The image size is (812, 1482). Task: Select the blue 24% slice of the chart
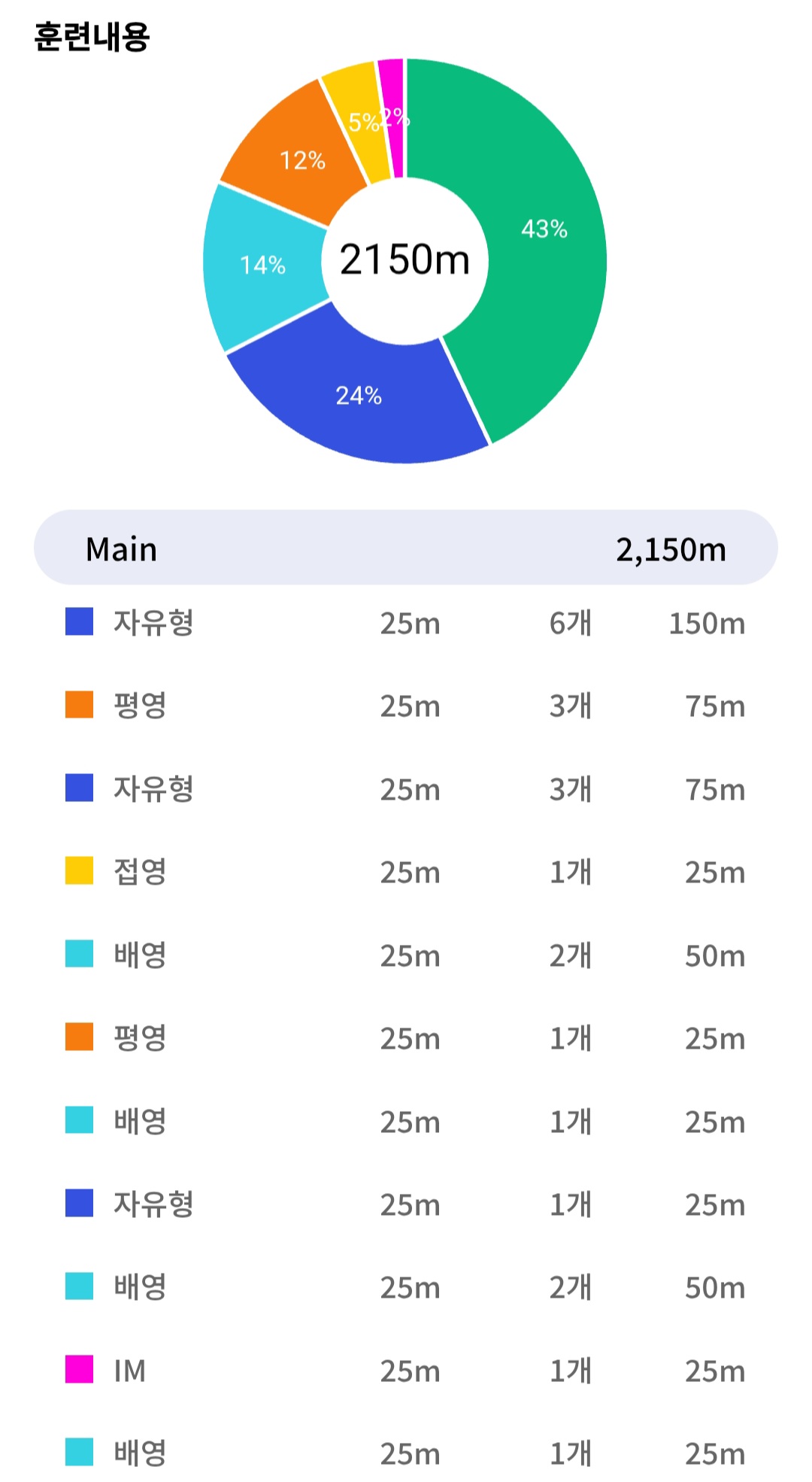pos(359,396)
